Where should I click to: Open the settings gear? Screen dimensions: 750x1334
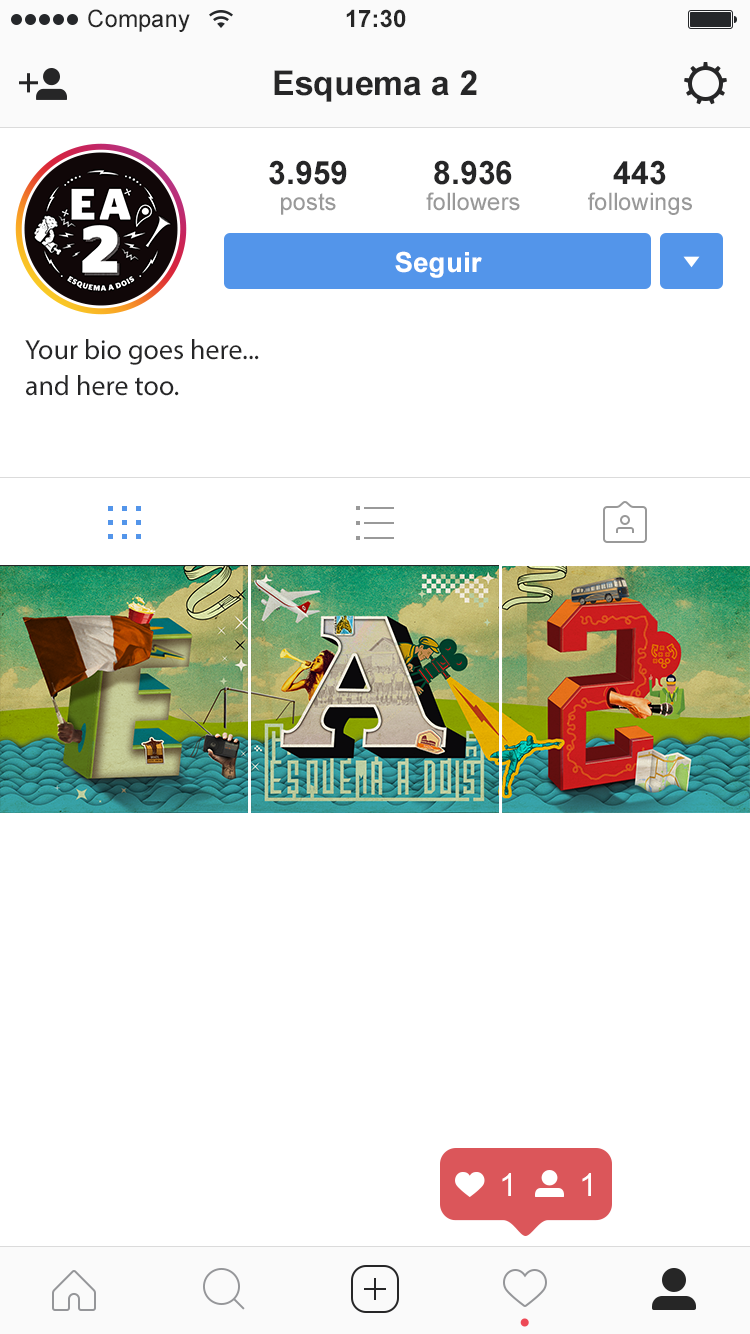tap(705, 84)
